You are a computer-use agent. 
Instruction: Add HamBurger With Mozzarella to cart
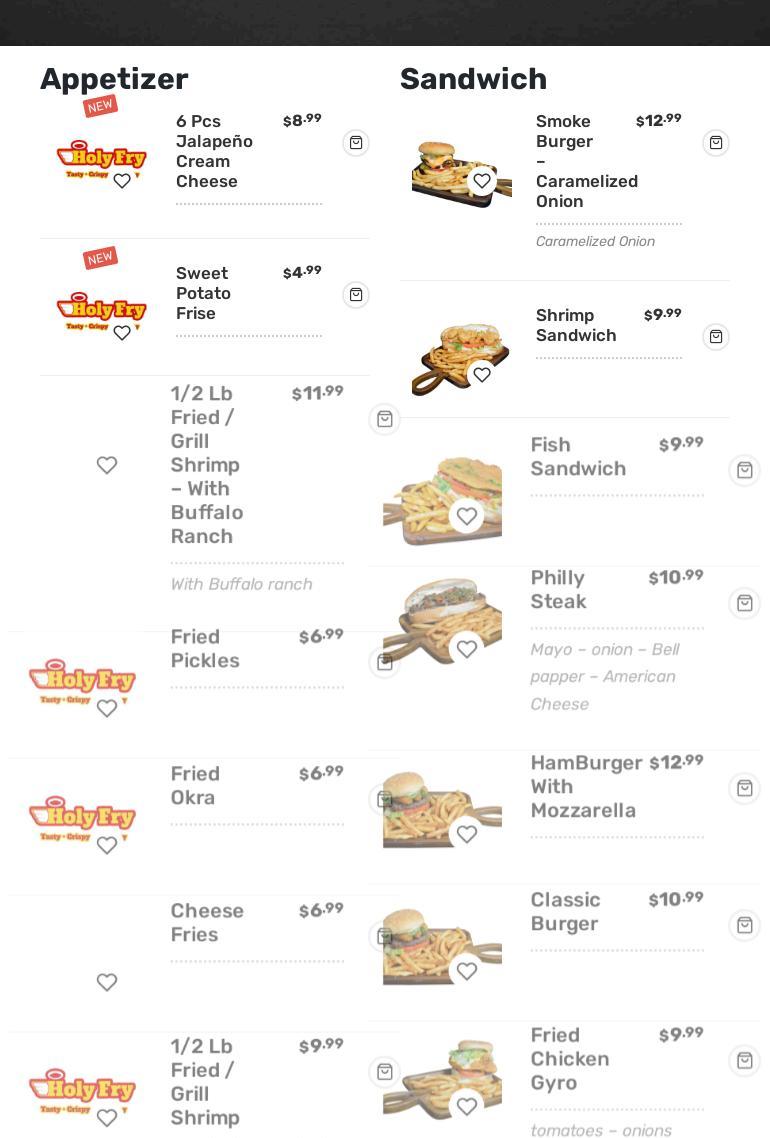pos(745,788)
